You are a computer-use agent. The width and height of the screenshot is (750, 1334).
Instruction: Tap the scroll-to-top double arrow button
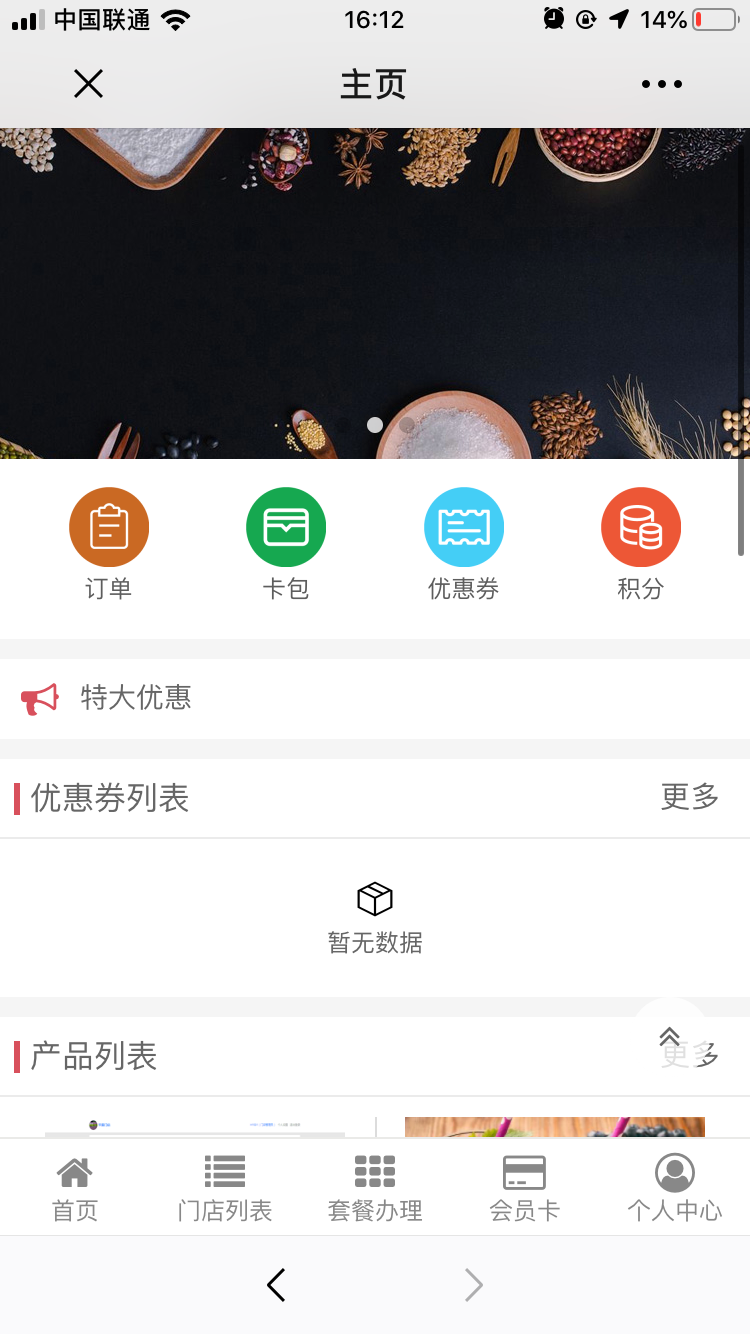pyautogui.click(x=670, y=1036)
